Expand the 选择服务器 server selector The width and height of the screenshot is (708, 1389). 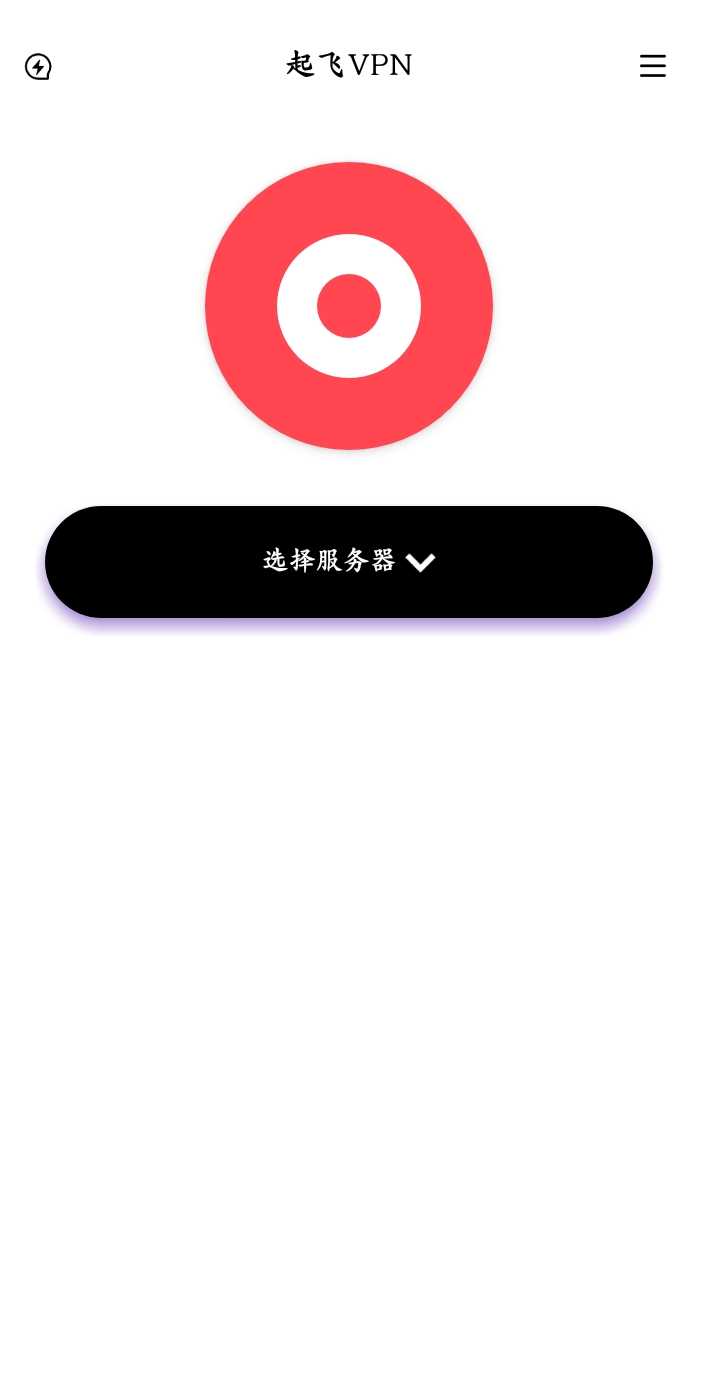coord(348,562)
